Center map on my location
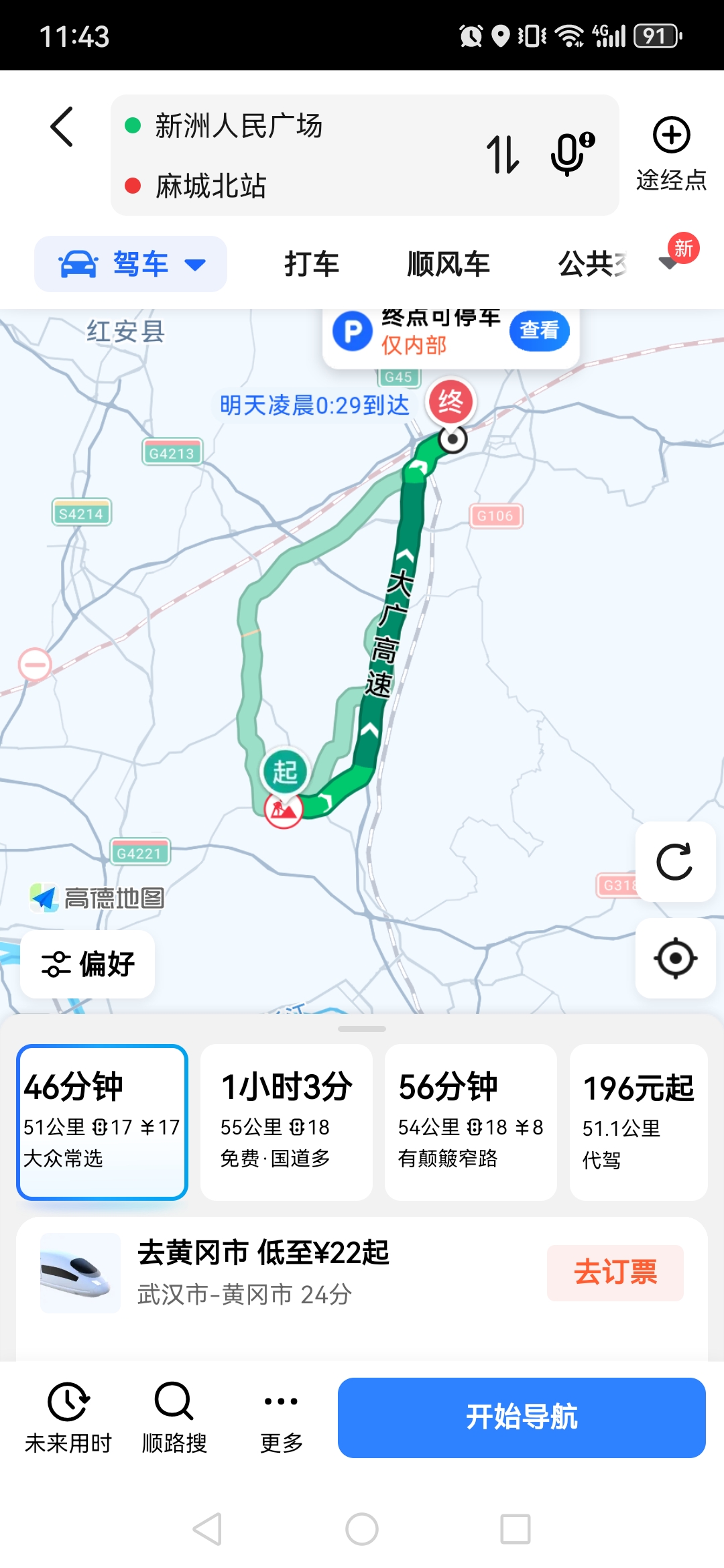Image resolution: width=724 pixels, height=1568 pixels. (x=674, y=958)
